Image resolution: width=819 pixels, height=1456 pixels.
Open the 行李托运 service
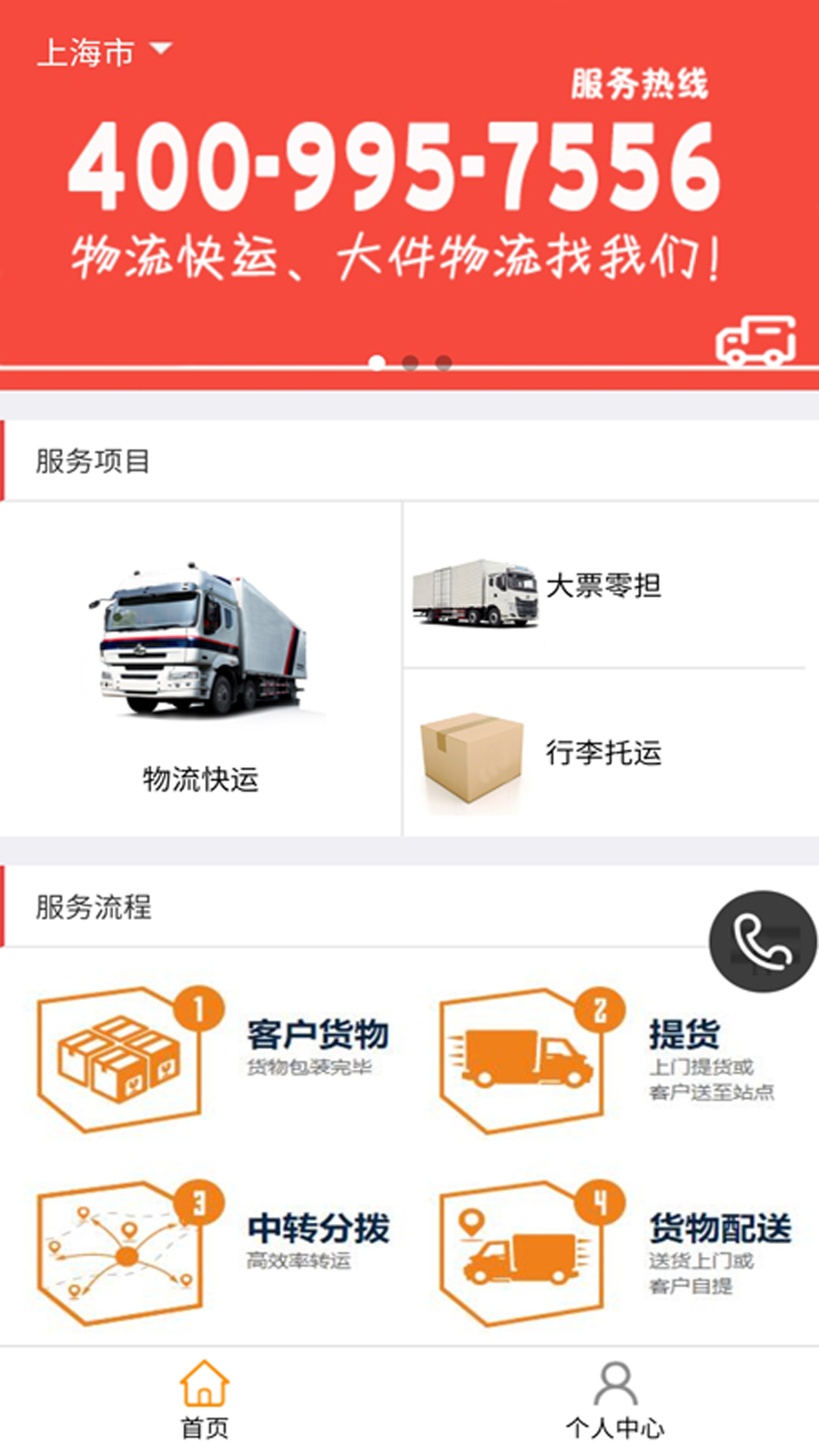tap(604, 753)
